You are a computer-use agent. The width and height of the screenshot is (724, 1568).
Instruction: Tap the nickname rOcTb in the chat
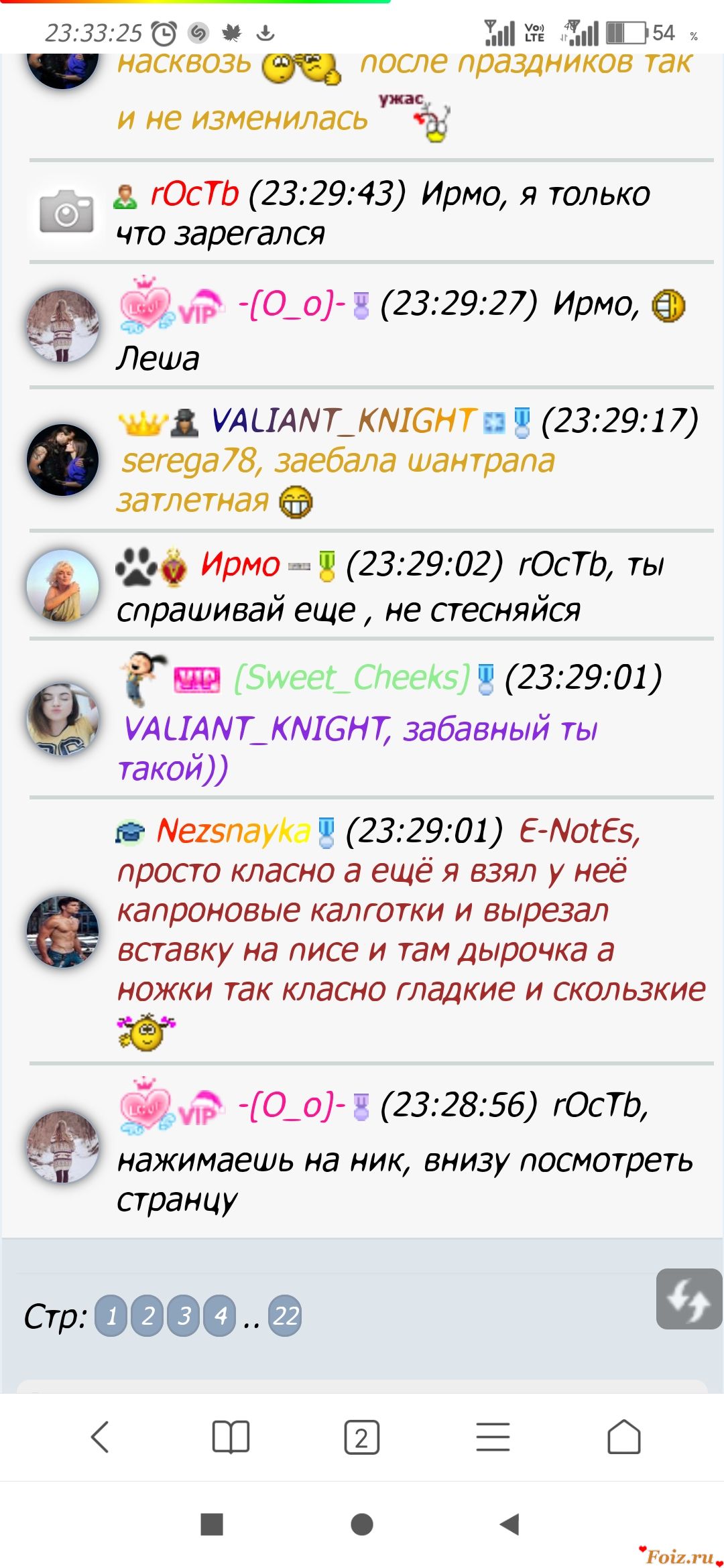(x=194, y=194)
